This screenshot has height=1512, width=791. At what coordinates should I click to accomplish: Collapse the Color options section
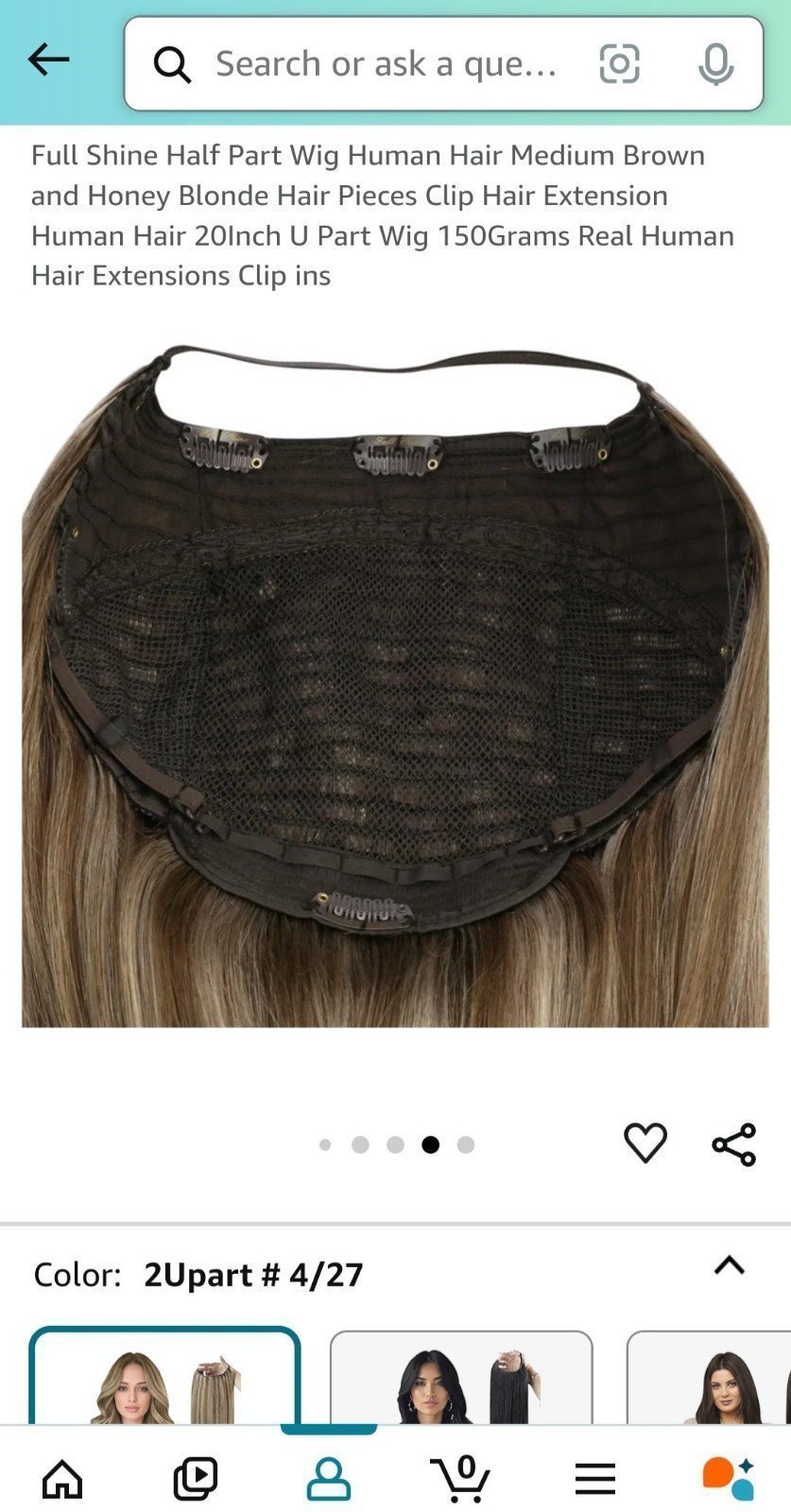(x=729, y=1265)
